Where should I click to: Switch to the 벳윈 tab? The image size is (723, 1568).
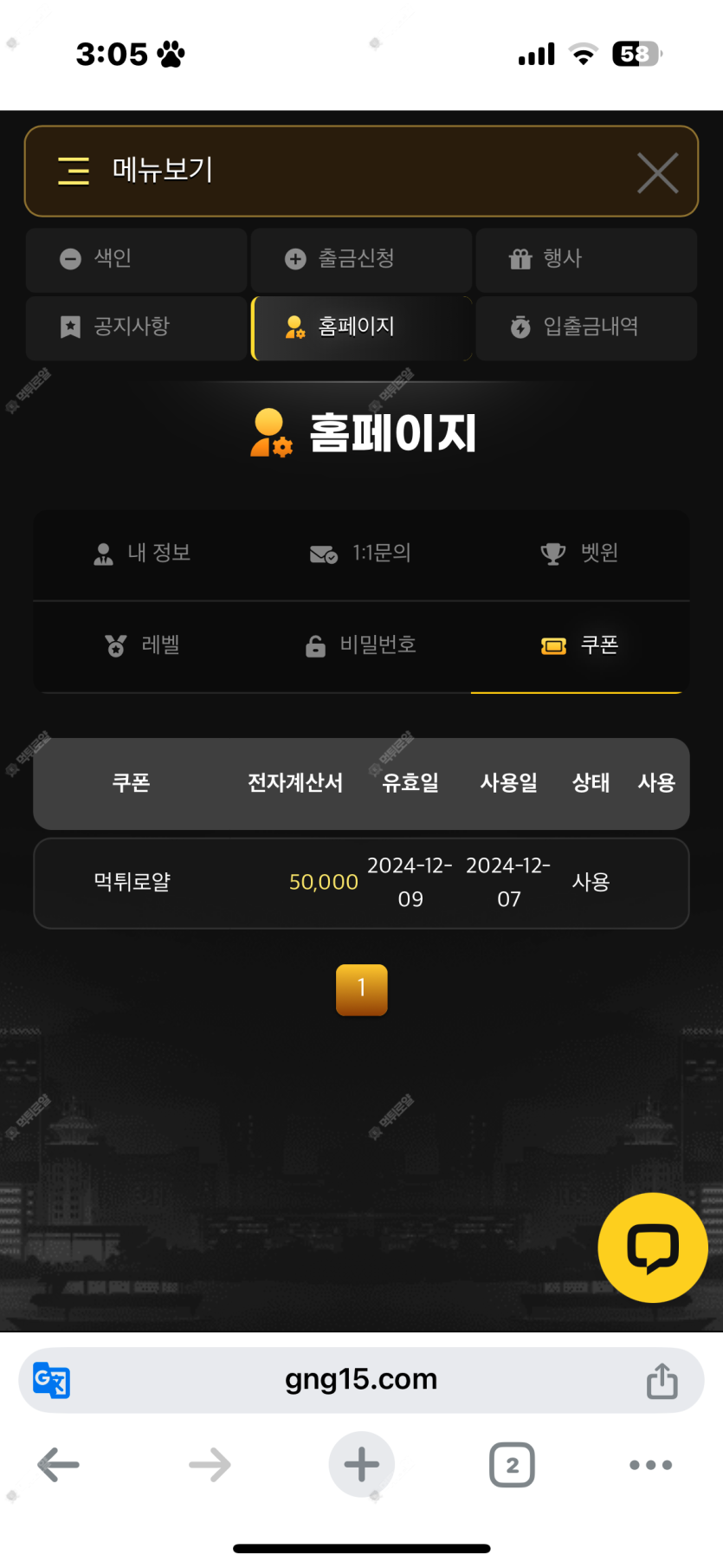579,554
